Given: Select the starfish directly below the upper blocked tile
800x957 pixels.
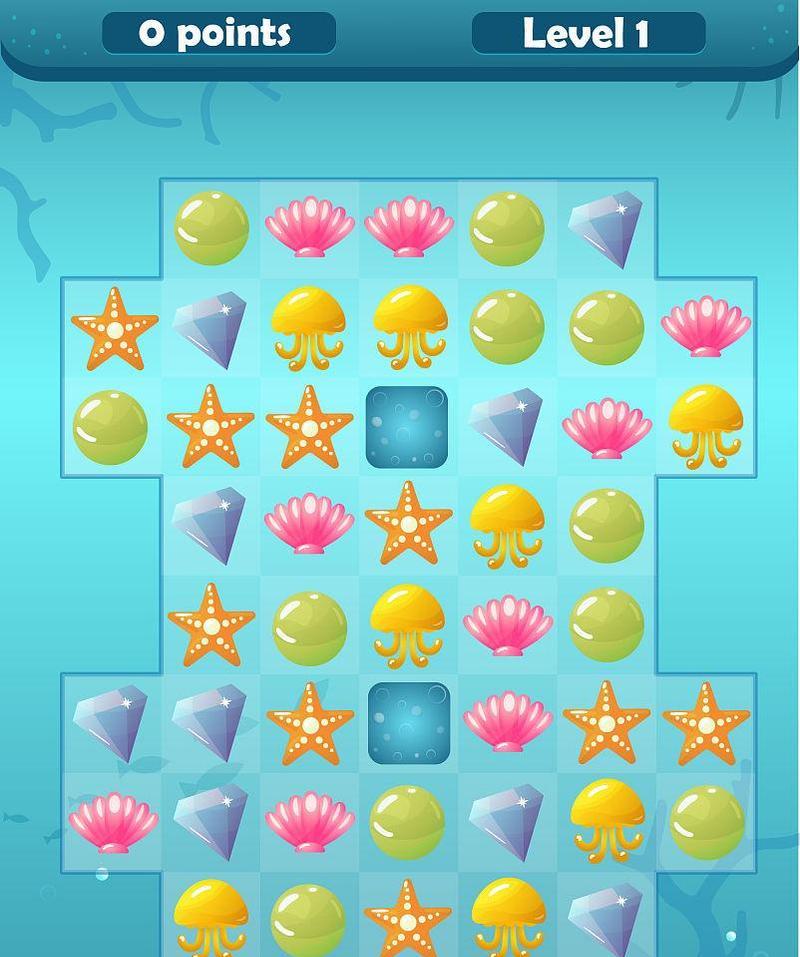Looking at the screenshot, I should click(x=408, y=523).
